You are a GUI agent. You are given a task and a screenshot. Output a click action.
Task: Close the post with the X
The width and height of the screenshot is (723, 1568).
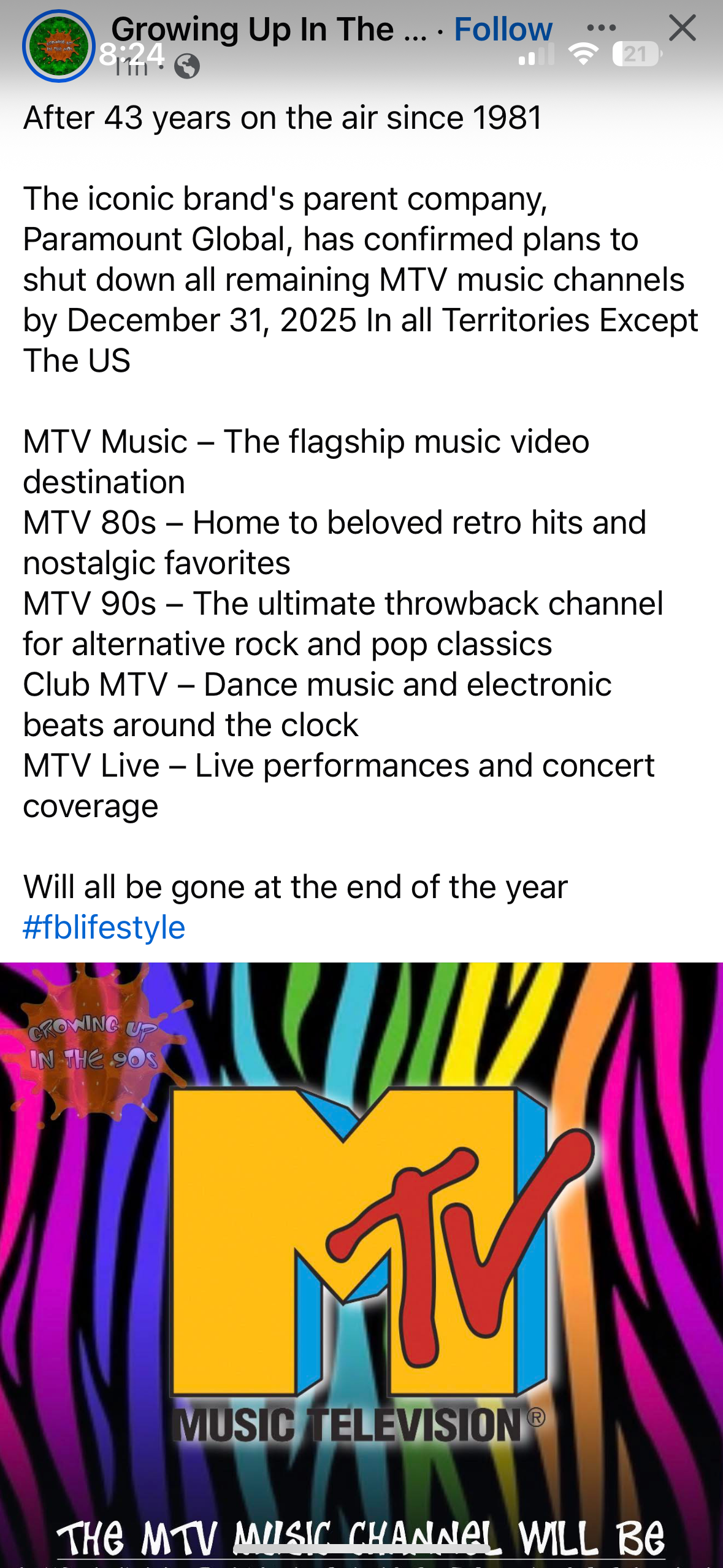pyautogui.click(x=683, y=28)
